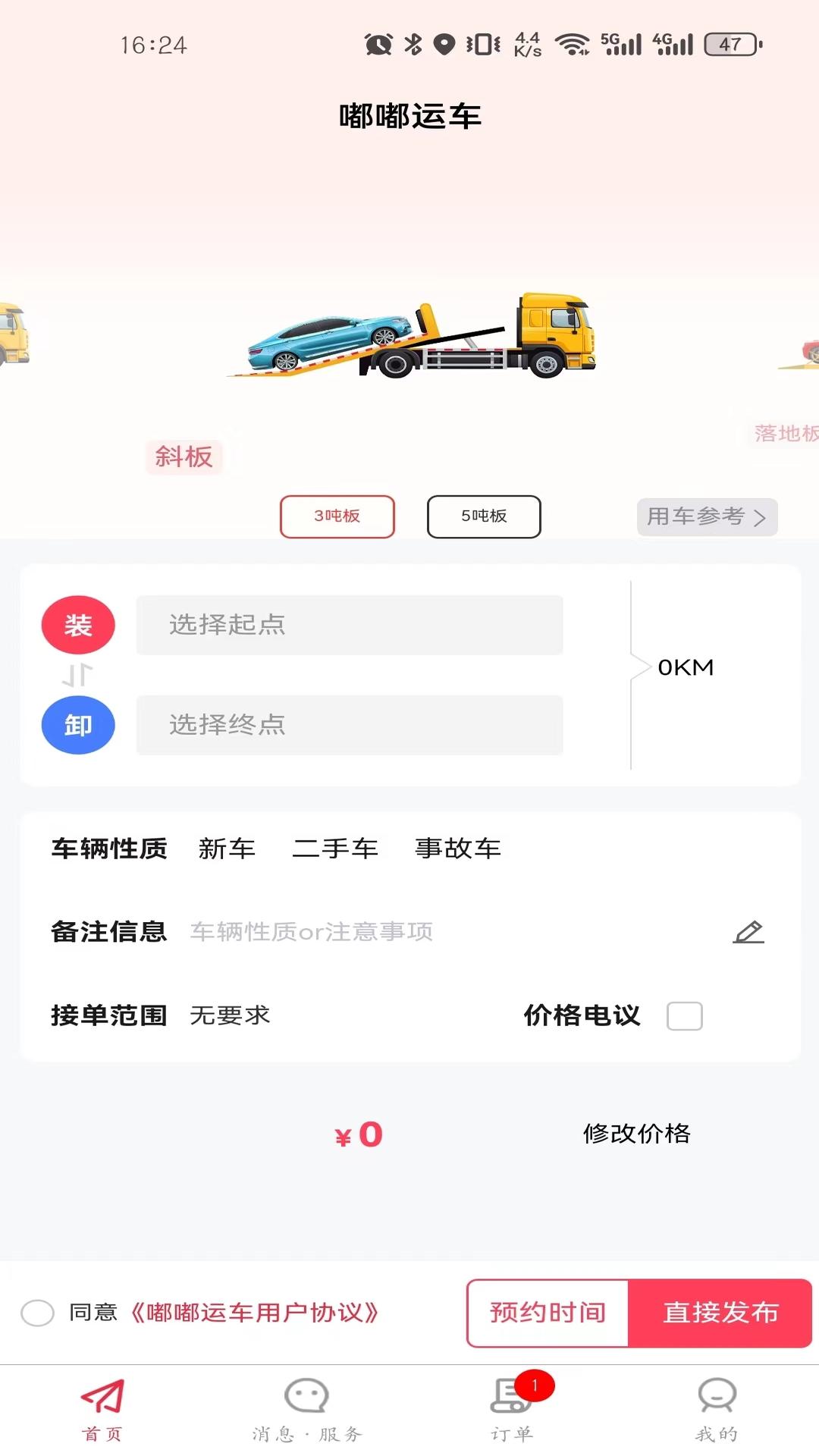
Task: Click the 选择起点 input field
Action: pos(349,625)
